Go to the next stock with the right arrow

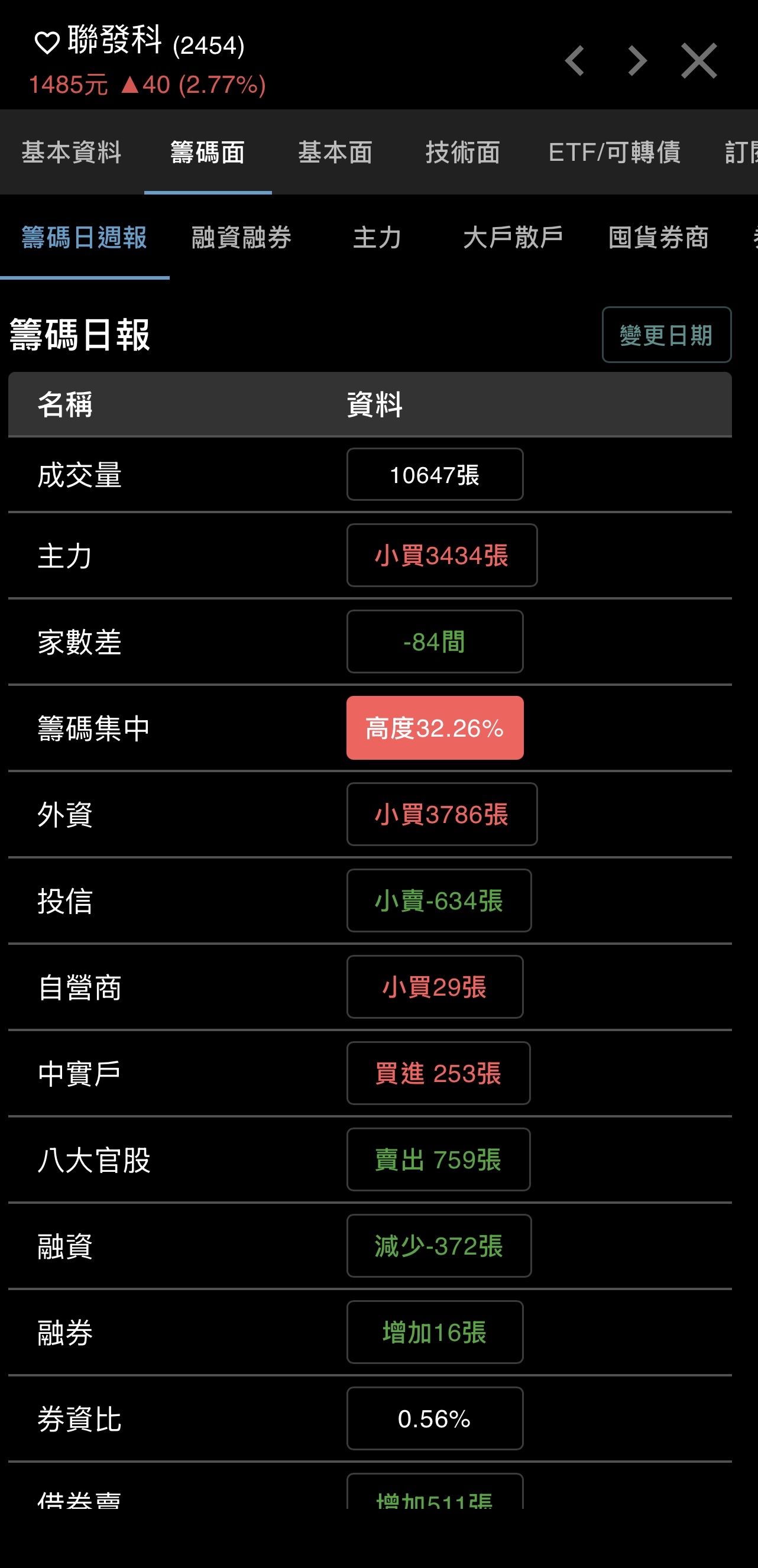pos(637,61)
